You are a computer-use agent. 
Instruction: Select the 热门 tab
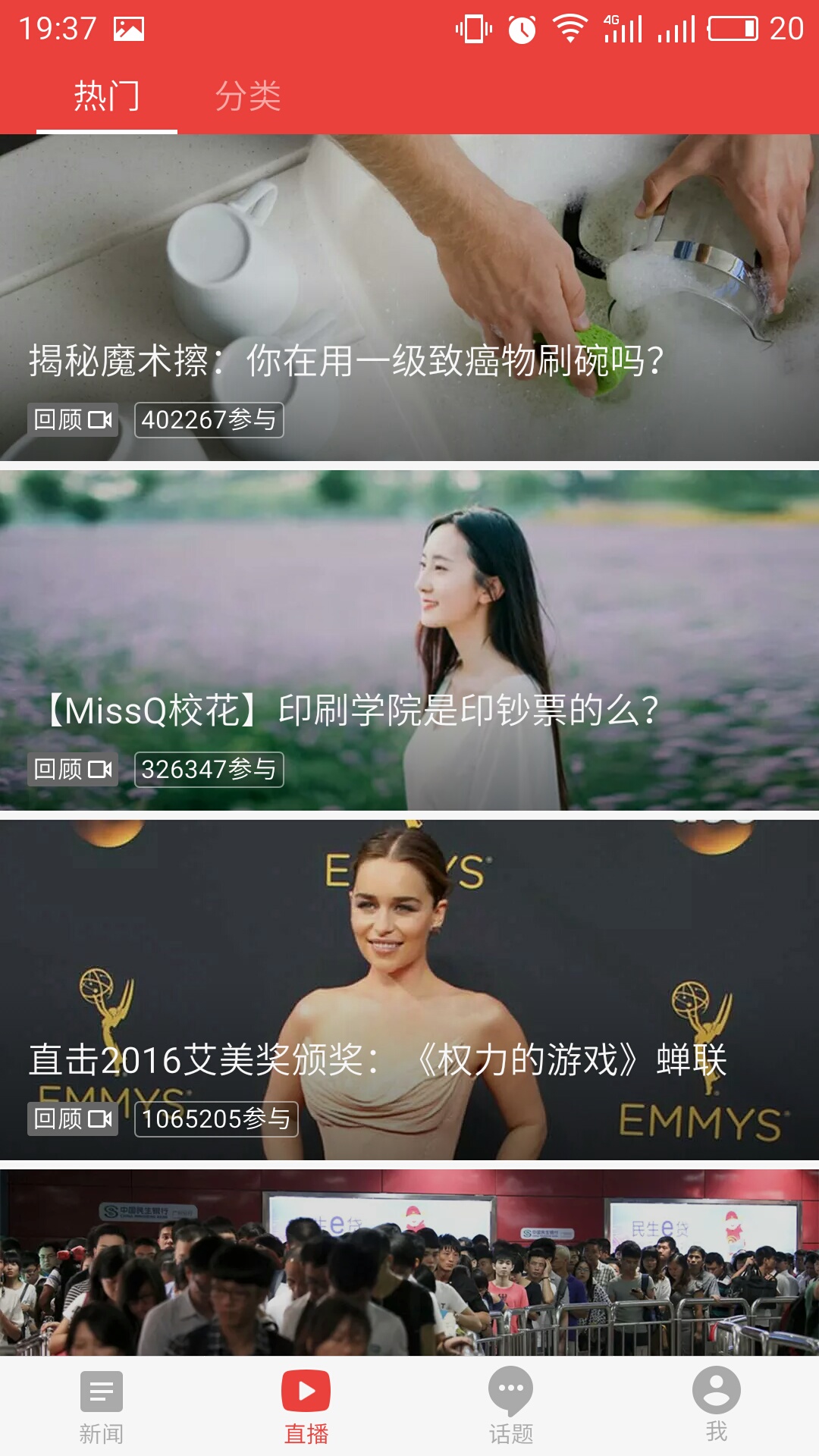pyautogui.click(x=107, y=96)
